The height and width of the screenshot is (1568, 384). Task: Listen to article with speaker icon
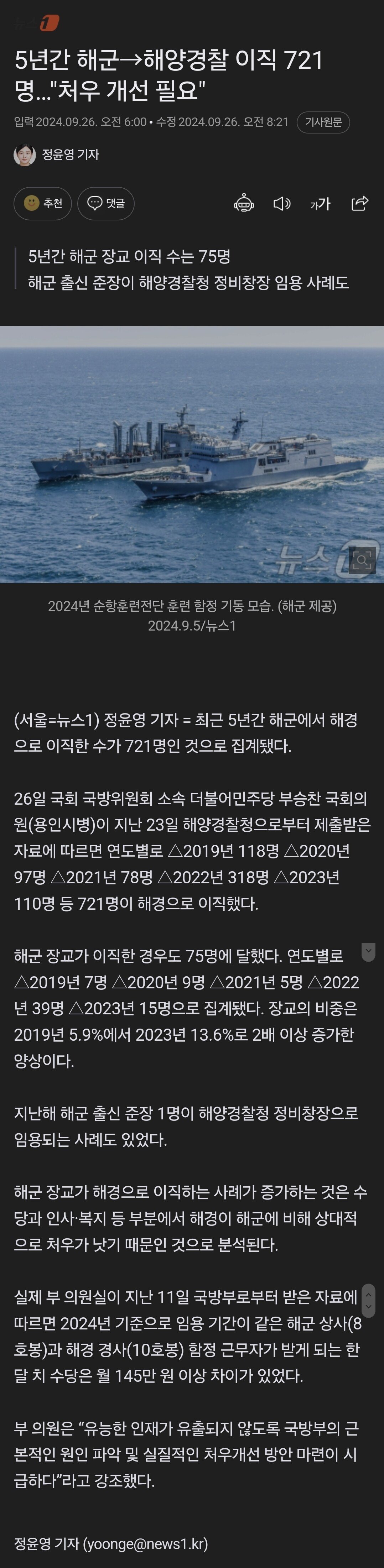pos(281,203)
